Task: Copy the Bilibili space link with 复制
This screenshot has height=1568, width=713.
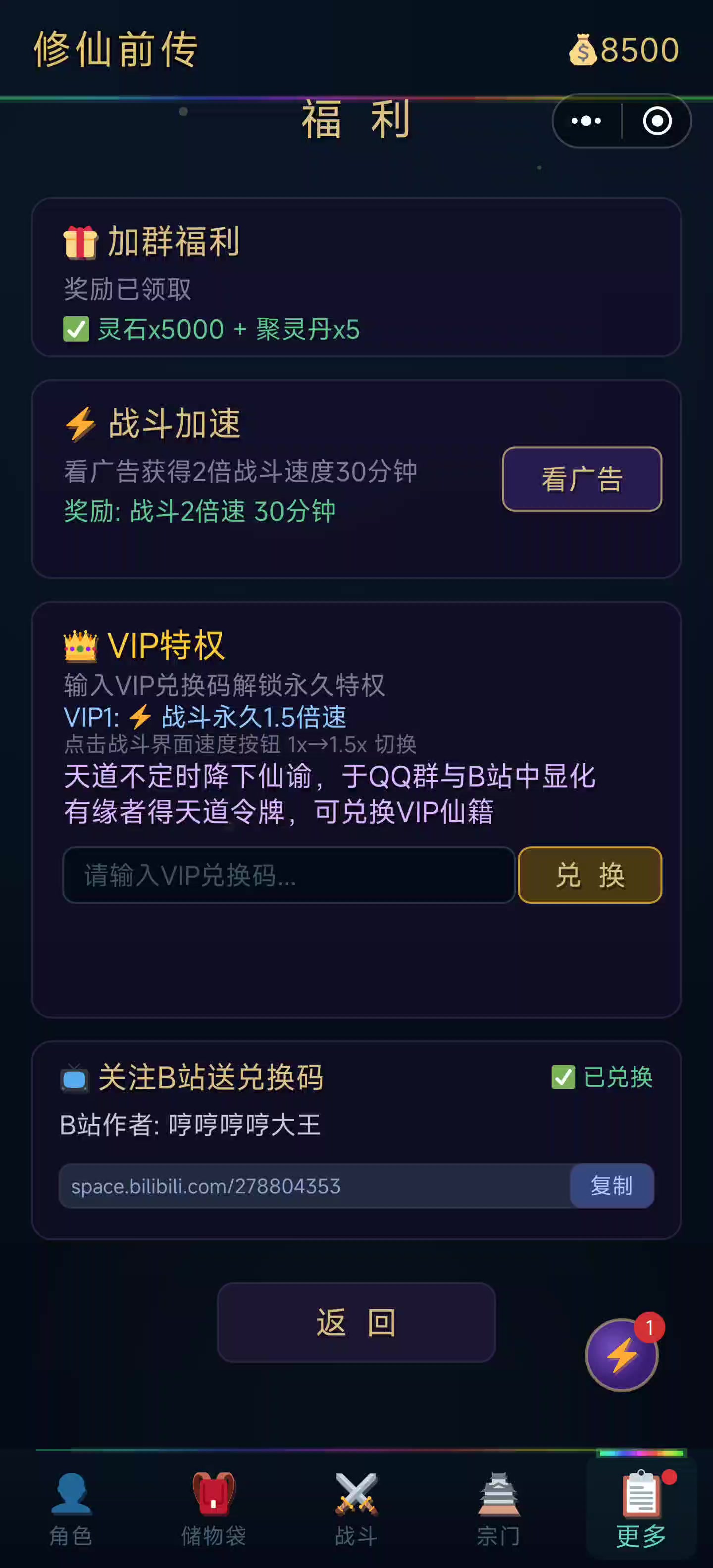Action: 611,1185
